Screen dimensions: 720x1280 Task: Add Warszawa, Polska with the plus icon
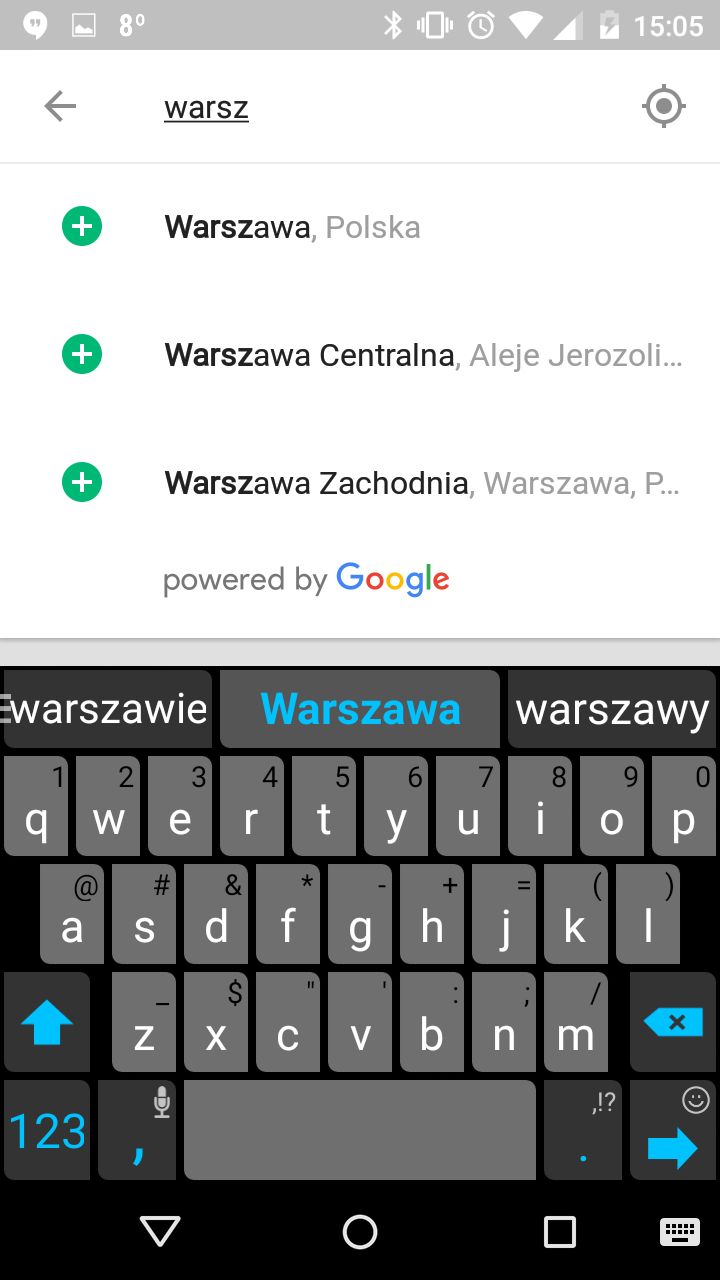click(x=82, y=227)
